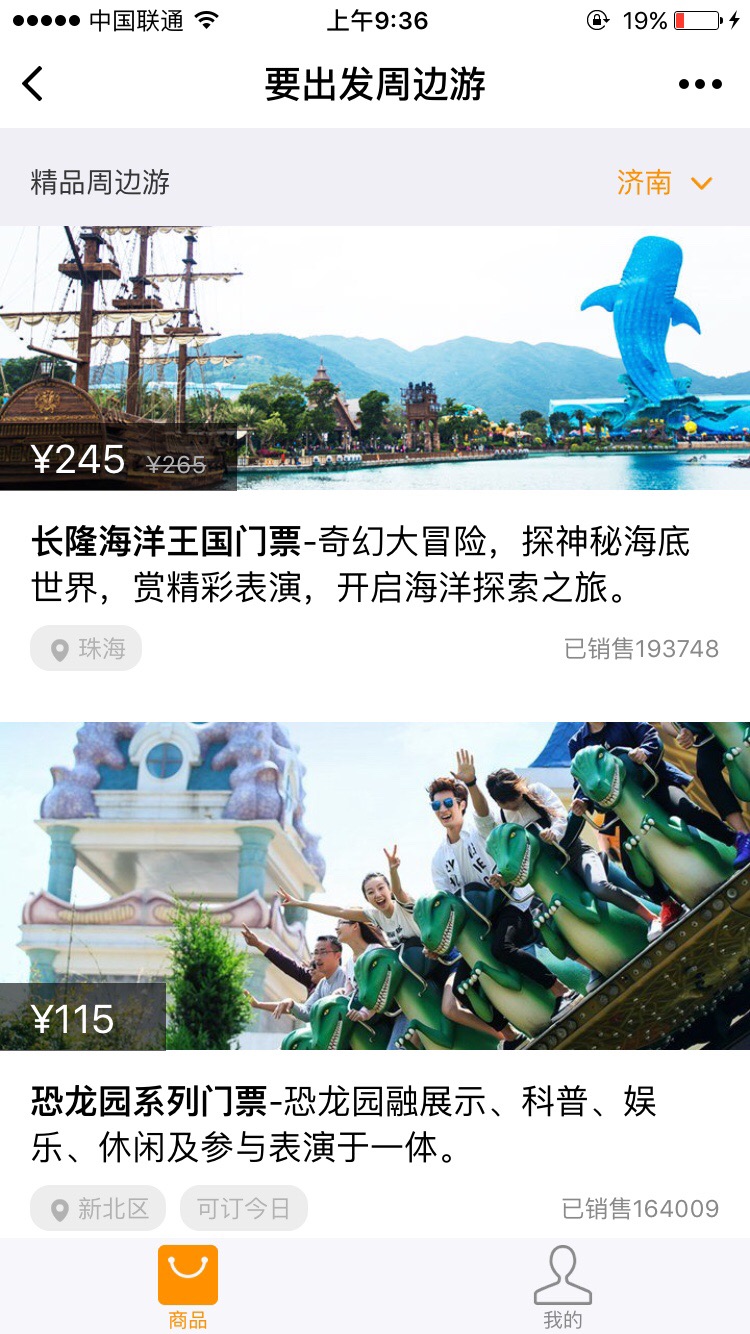Screen dimensions: 750x1334
Task: Switch to the 商品 tab
Action: coord(188,1286)
